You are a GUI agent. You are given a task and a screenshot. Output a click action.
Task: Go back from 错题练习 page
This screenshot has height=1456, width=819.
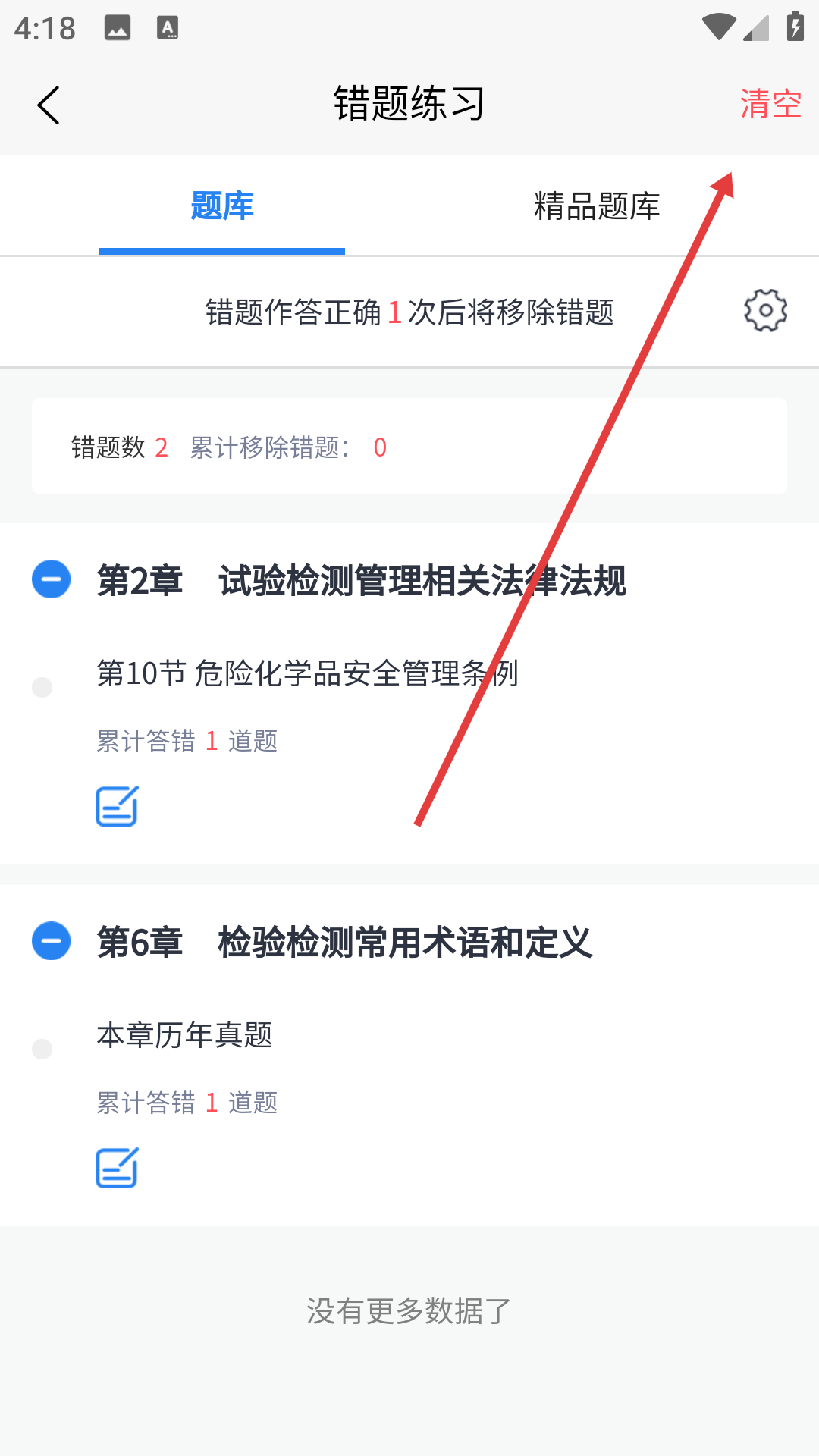coord(49,105)
